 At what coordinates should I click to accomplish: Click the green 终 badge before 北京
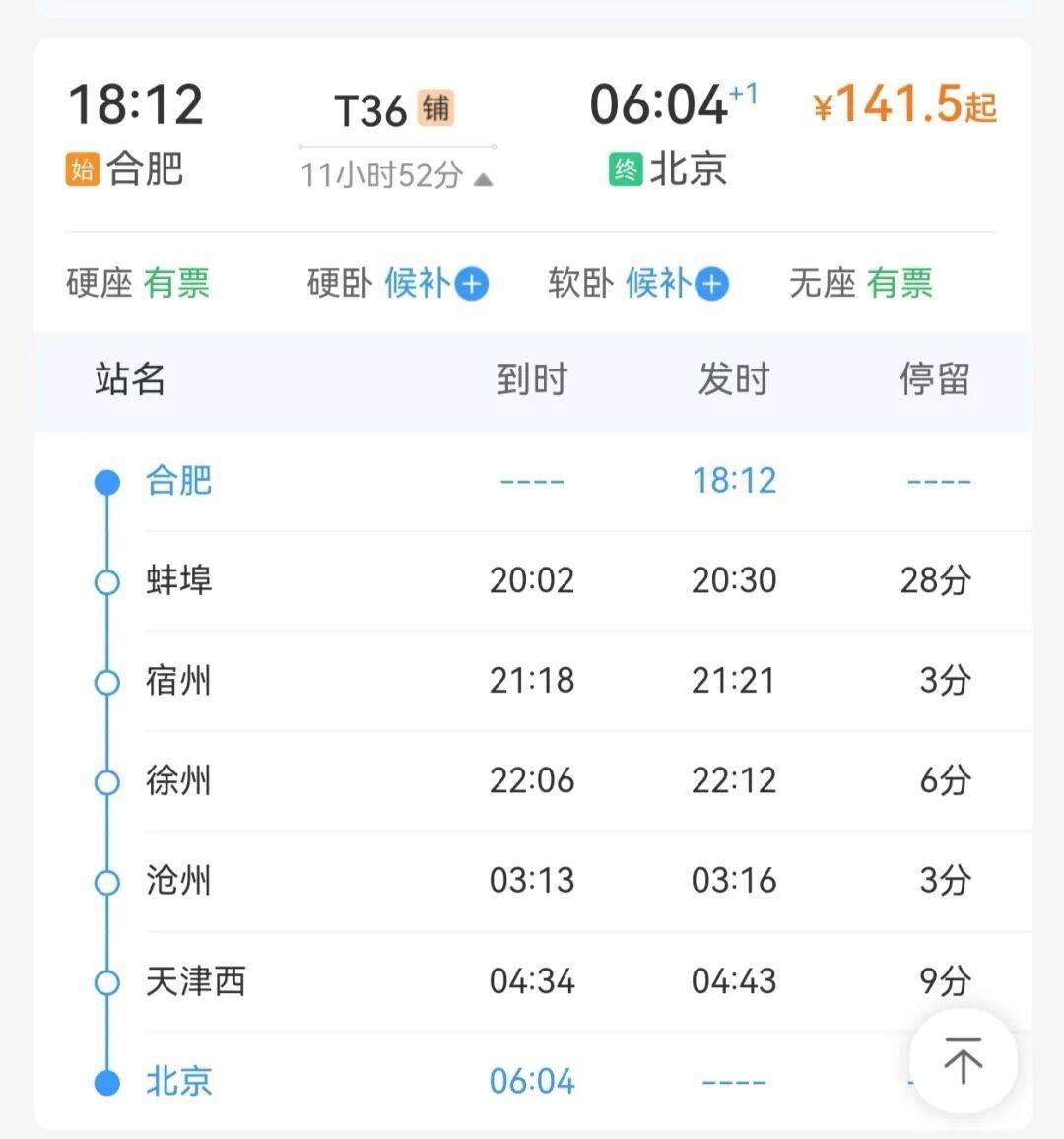[625, 169]
